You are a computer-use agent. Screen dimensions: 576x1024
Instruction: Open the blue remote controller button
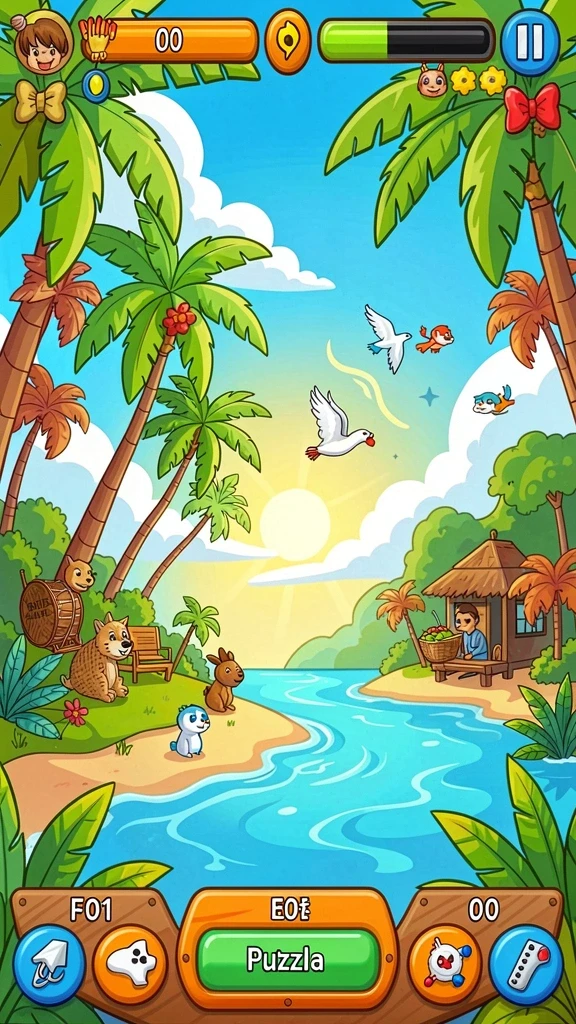tap(526, 965)
